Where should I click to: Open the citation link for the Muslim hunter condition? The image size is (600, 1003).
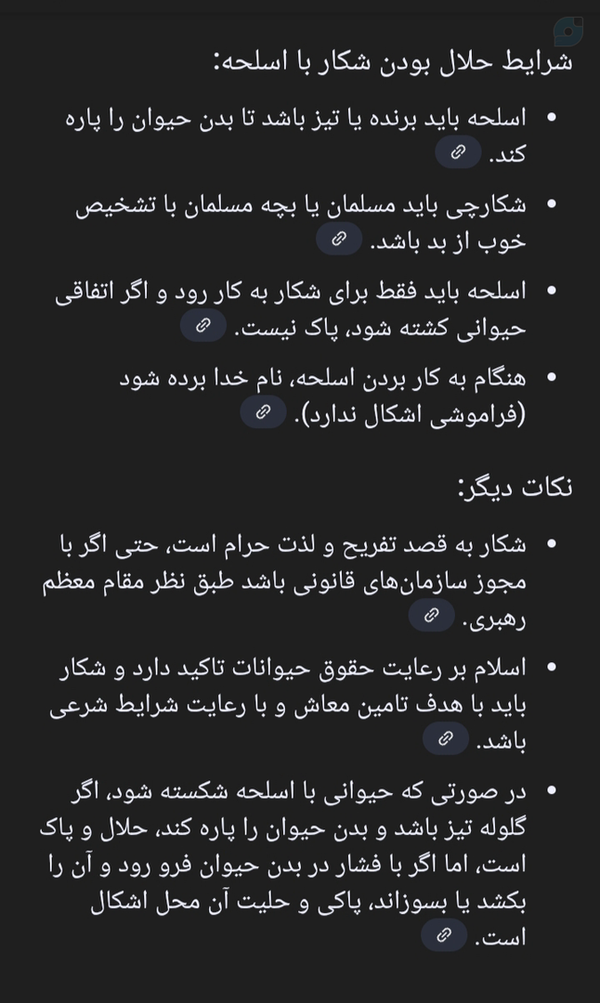pyautogui.click(x=339, y=240)
